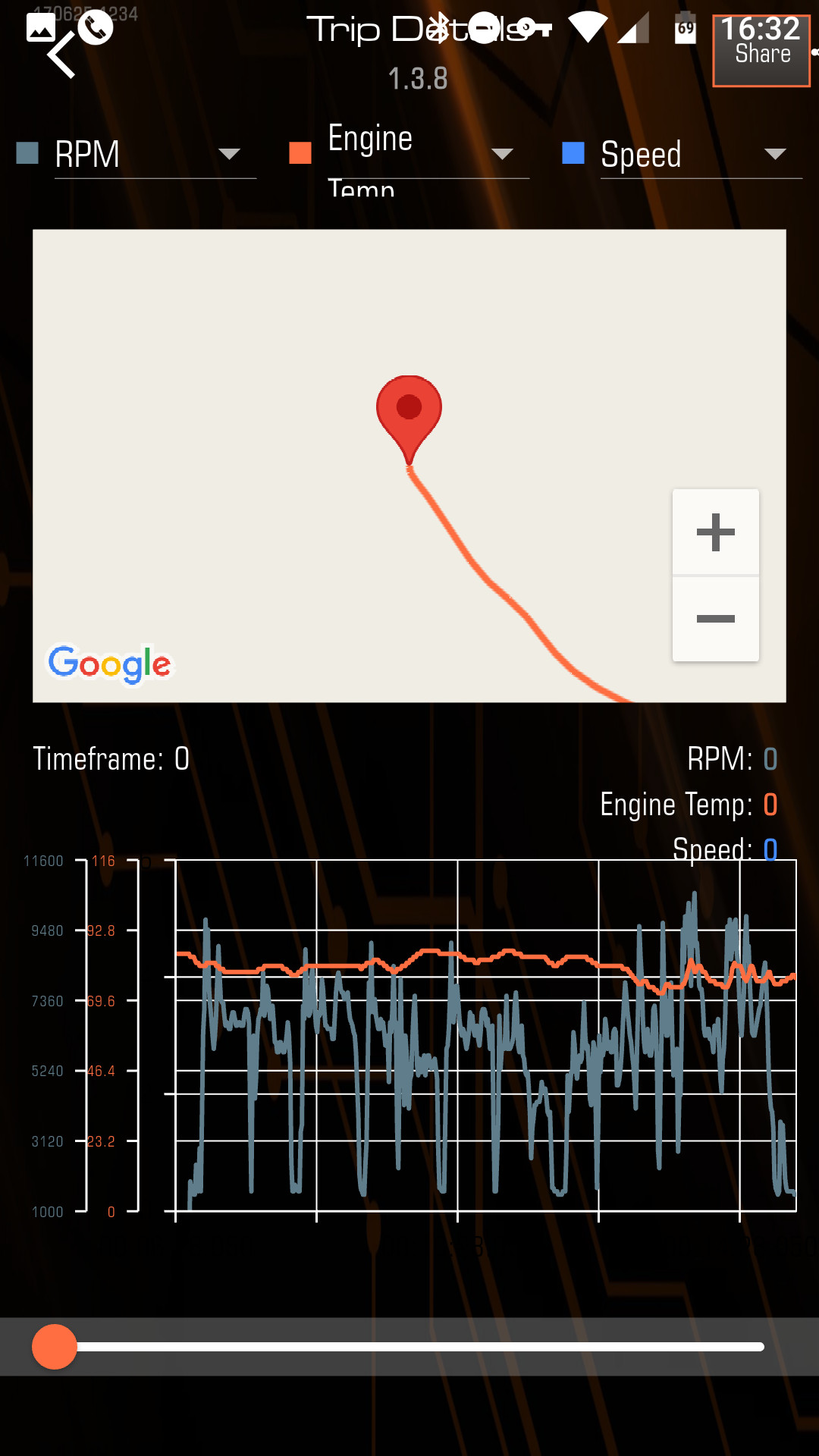The height and width of the screenshot is (1456, 819).
Task: Open the Engine Temp dropdown
Action: 428,155
